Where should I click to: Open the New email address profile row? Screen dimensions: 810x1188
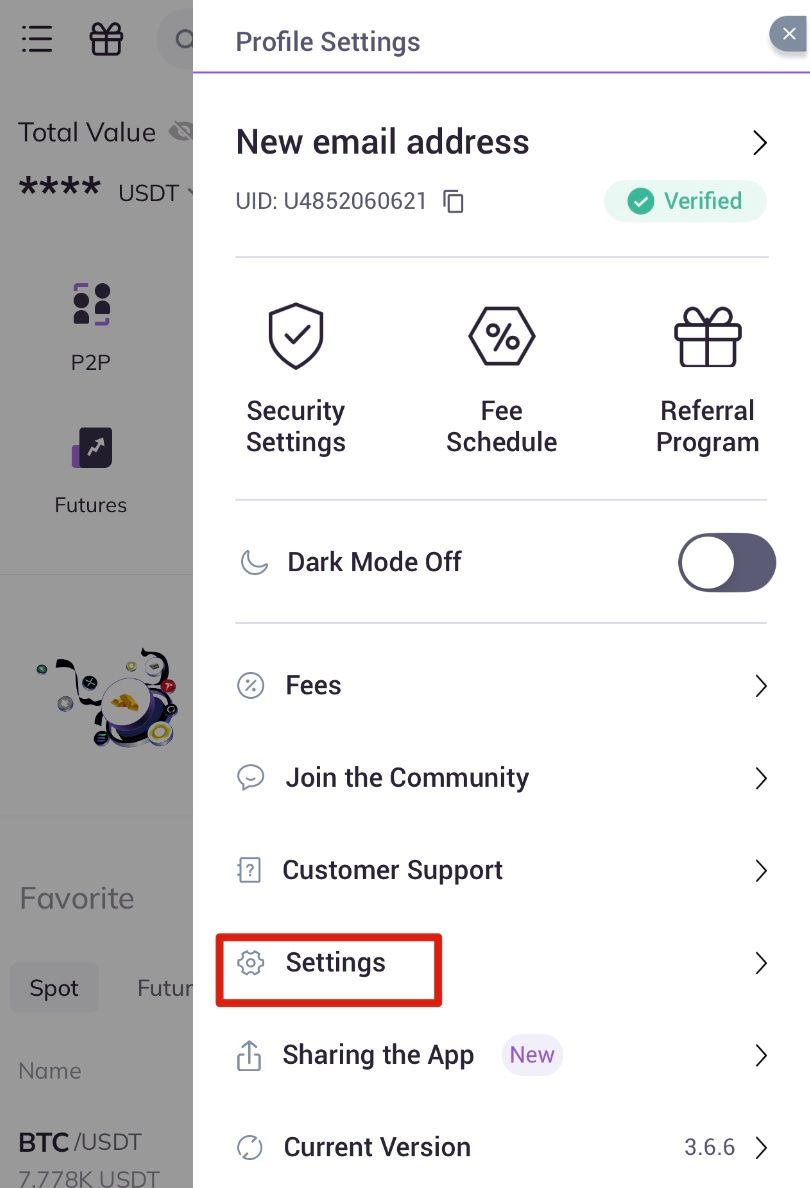pyautogui.click(x=500, y=143)
